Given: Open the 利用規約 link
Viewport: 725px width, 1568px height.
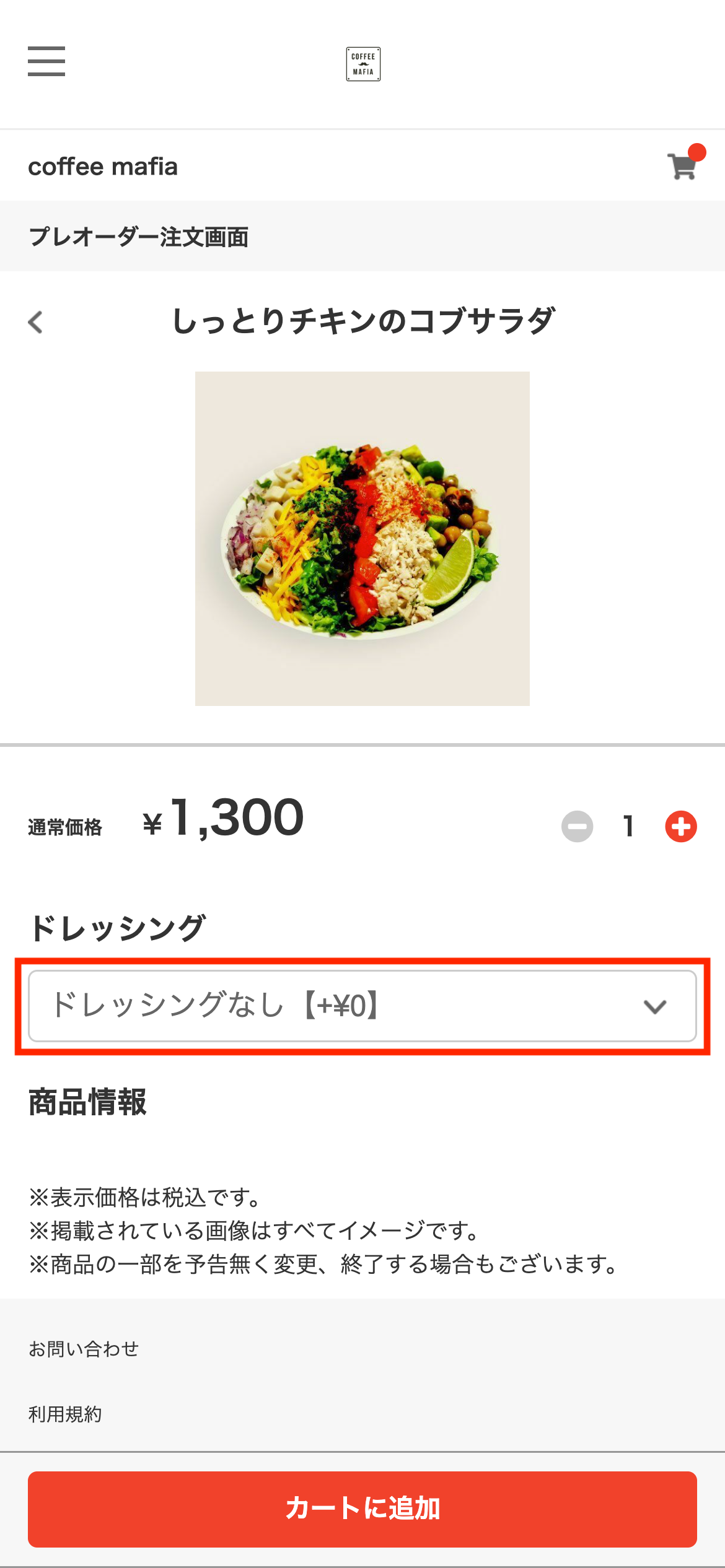Looking at the screenshot, I should (65, 1414).
